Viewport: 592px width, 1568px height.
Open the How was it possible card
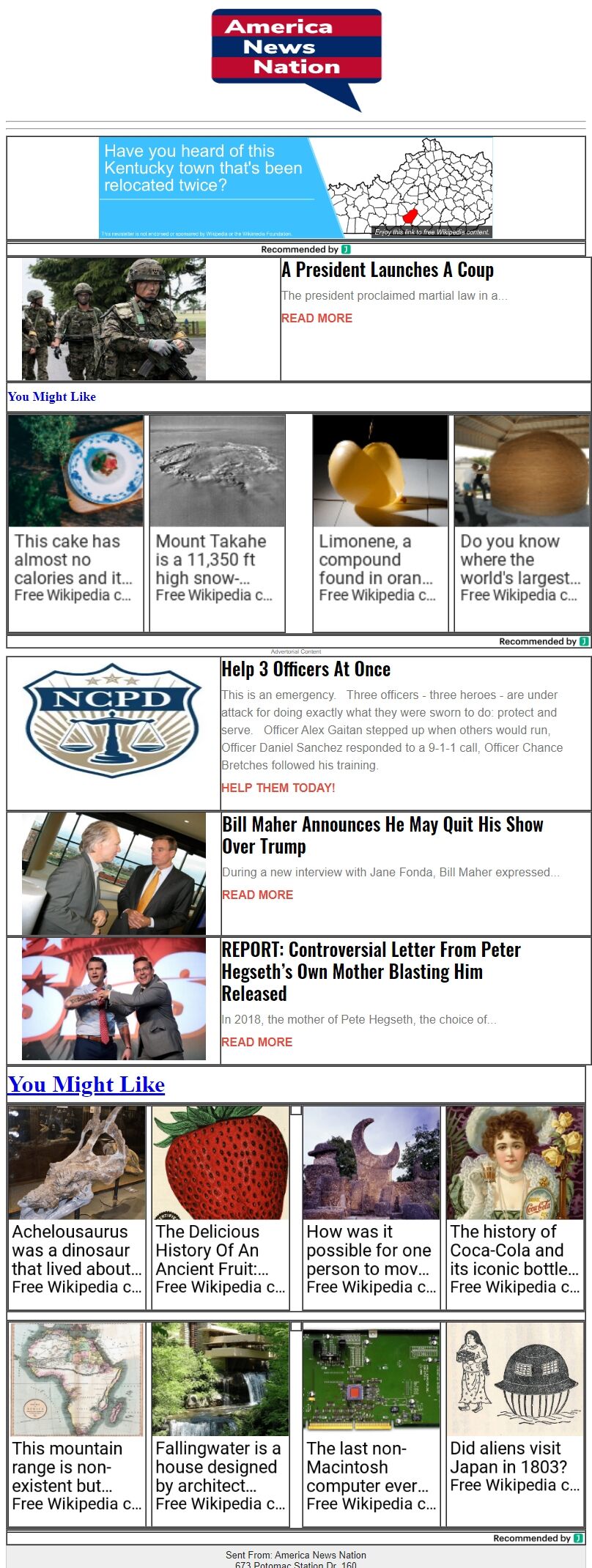click(371, 1206)
